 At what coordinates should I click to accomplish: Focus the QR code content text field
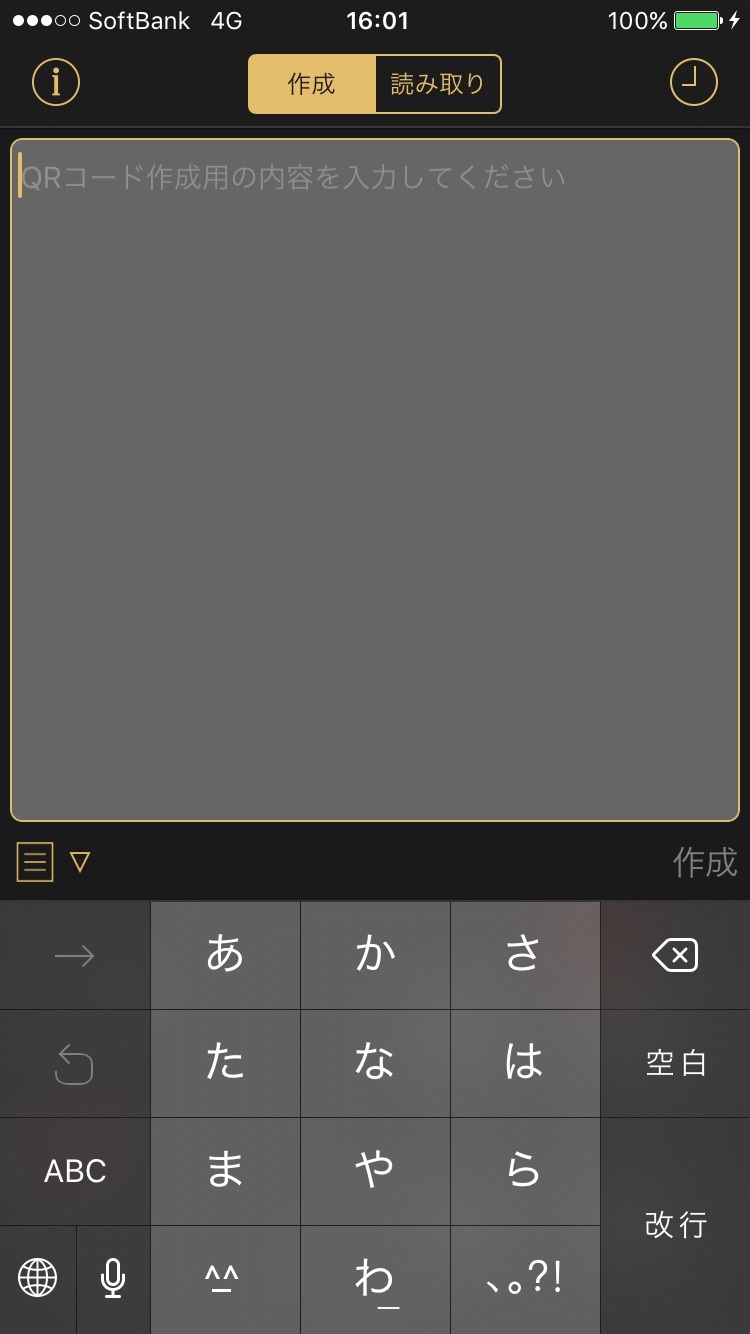375,480
